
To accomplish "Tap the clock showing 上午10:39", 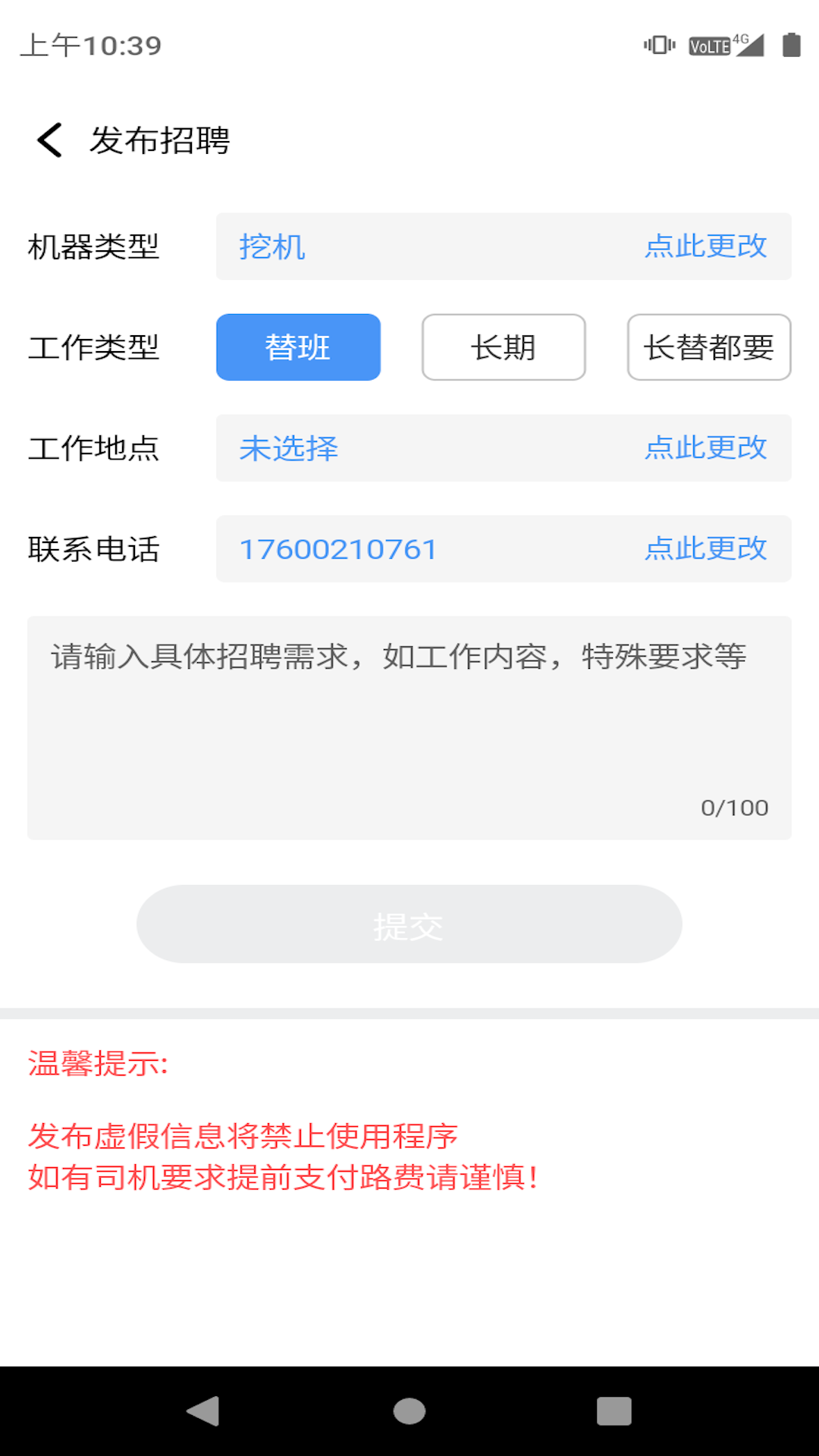I will click(x=91, y=45).
